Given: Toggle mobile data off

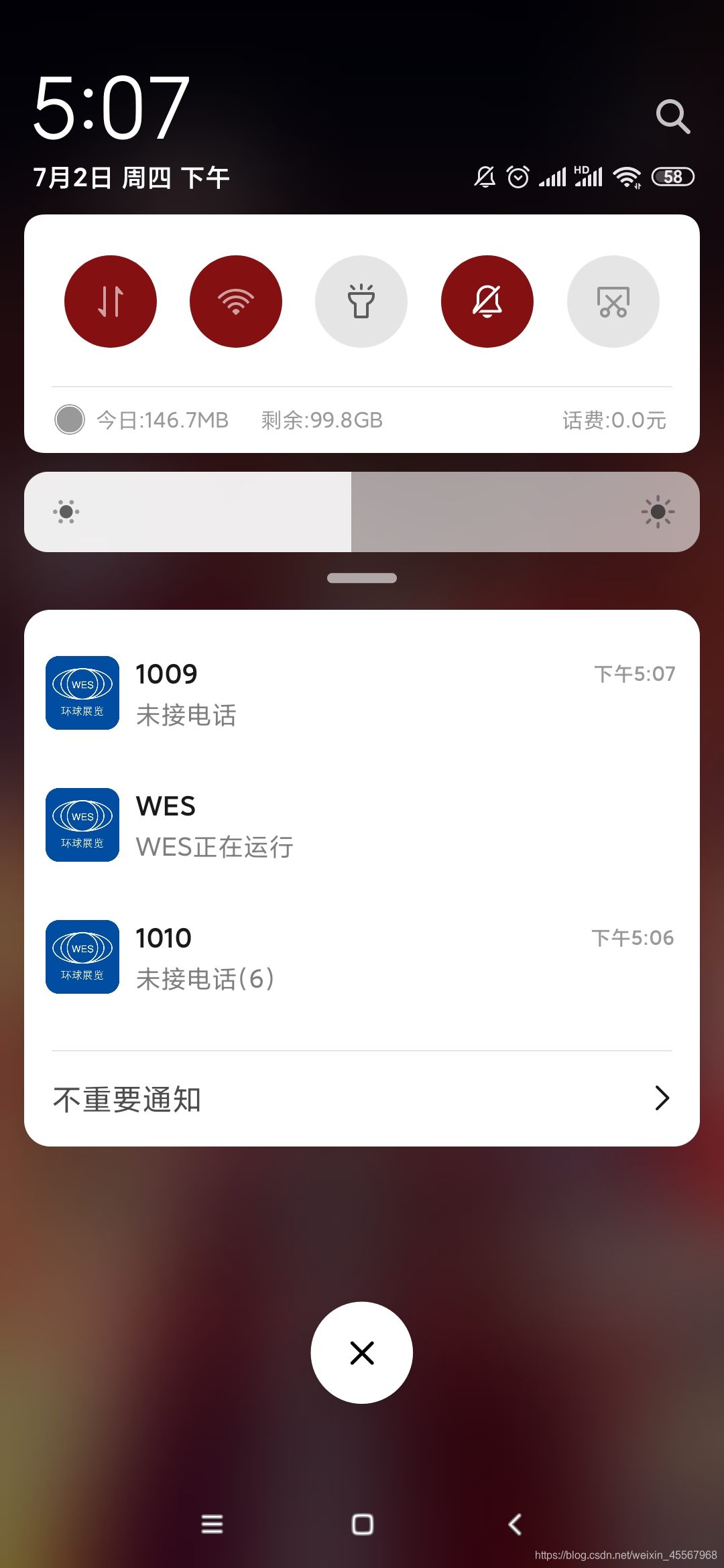Looking at the screenshot, I should click(x=111, y=302).
